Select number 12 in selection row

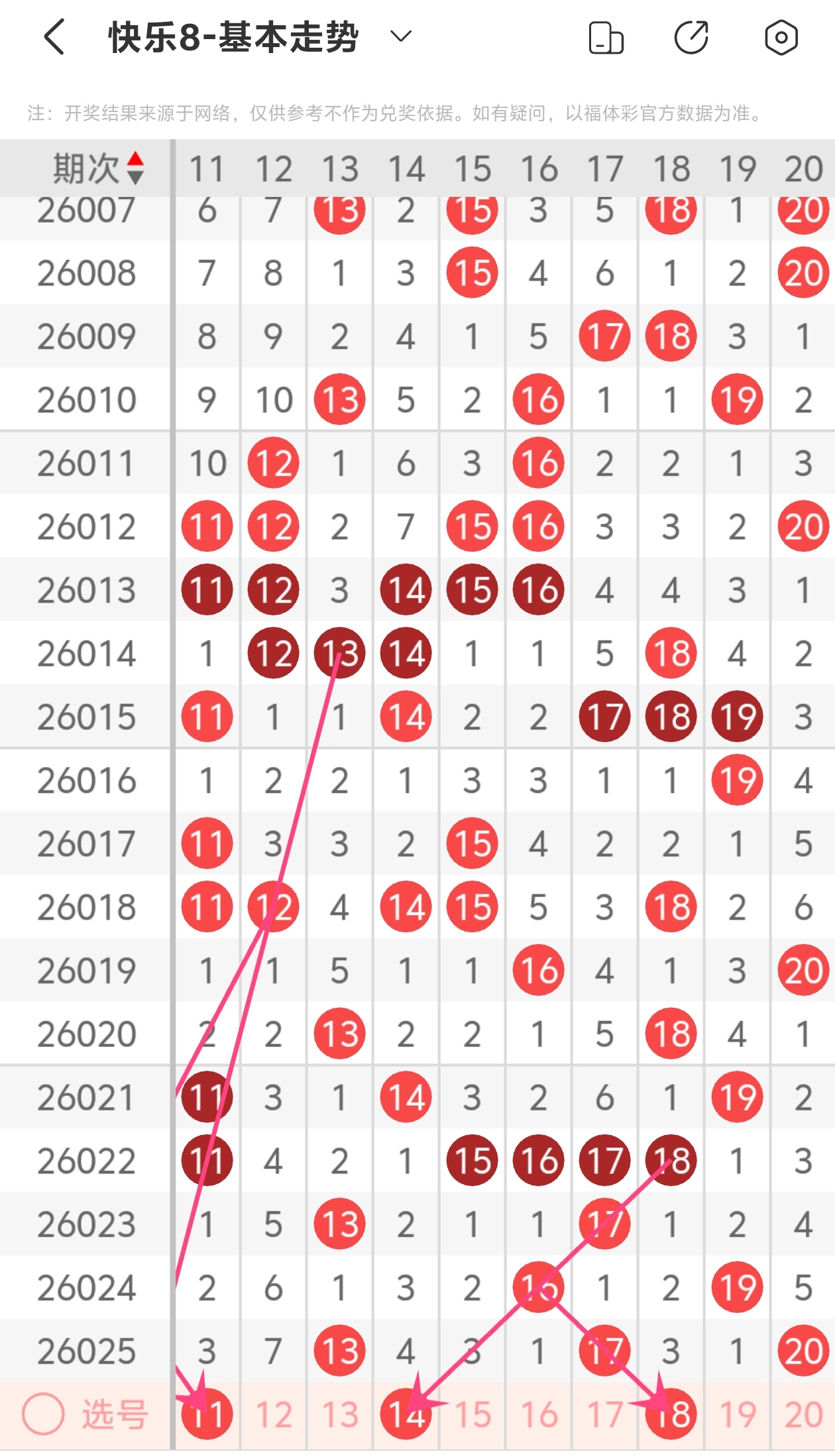pyautogui.click(x=274, y=1414)
